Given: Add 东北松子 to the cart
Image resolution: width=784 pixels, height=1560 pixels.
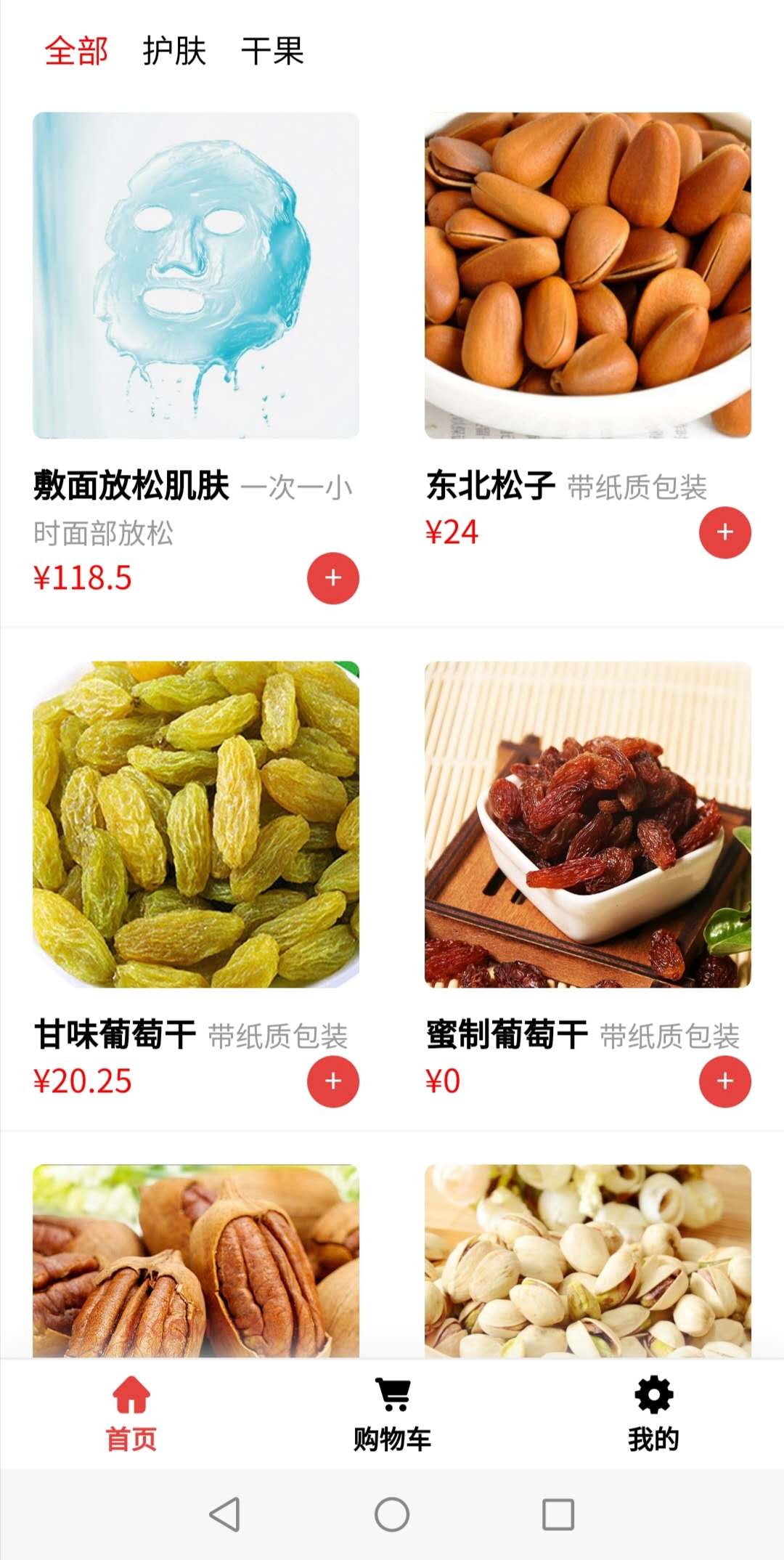Looking at the screenshot, I should (x=725, y=532).
